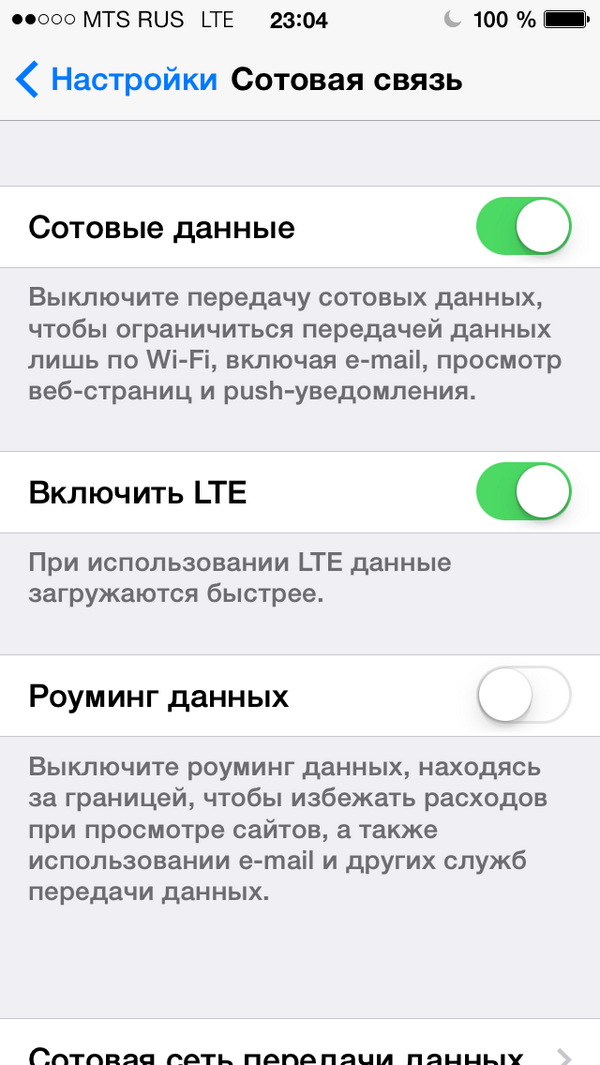Screen dimensions: 600x1065
Task: Disable the Включить LTE switch
Action: click(x=523, y=491)
